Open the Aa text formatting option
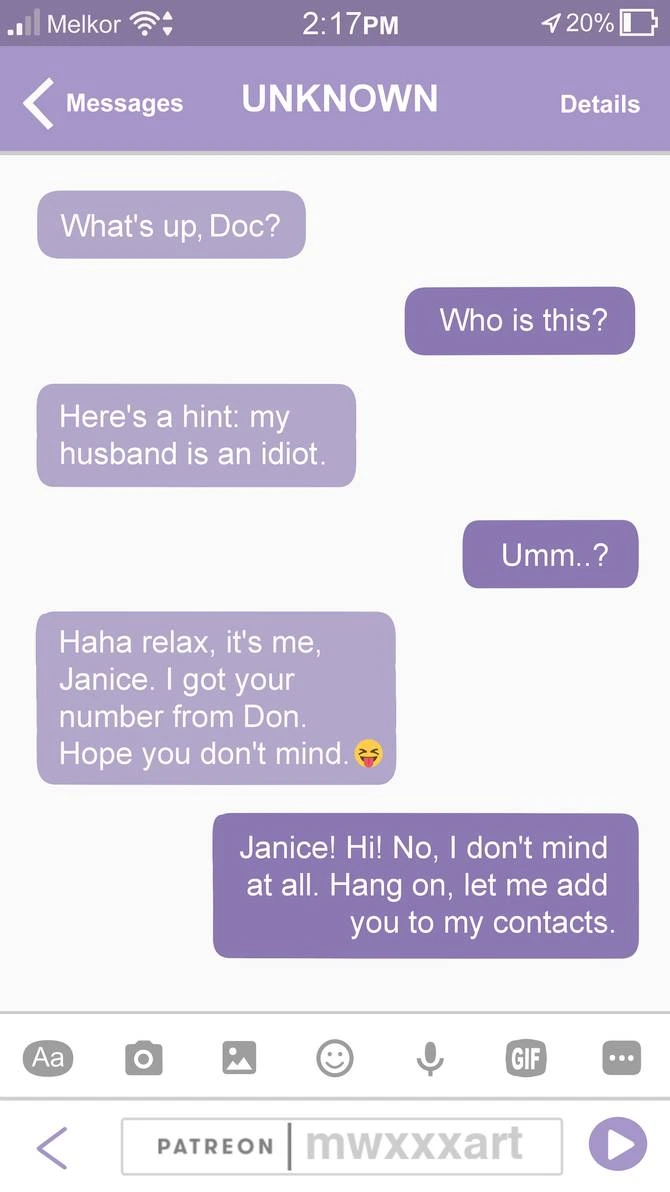Image resolution: width=670 pixels, height=1192 pixels. click(48, 1057)
